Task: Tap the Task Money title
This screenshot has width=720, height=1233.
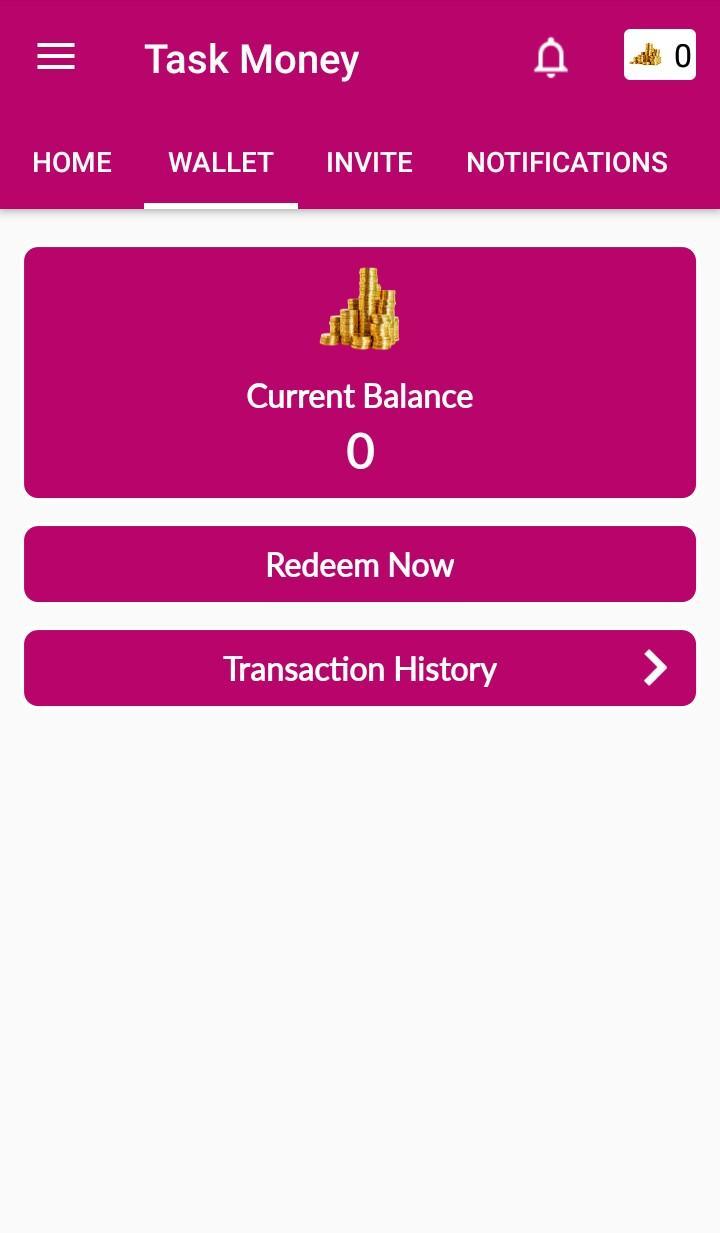Action: (252, 58)
